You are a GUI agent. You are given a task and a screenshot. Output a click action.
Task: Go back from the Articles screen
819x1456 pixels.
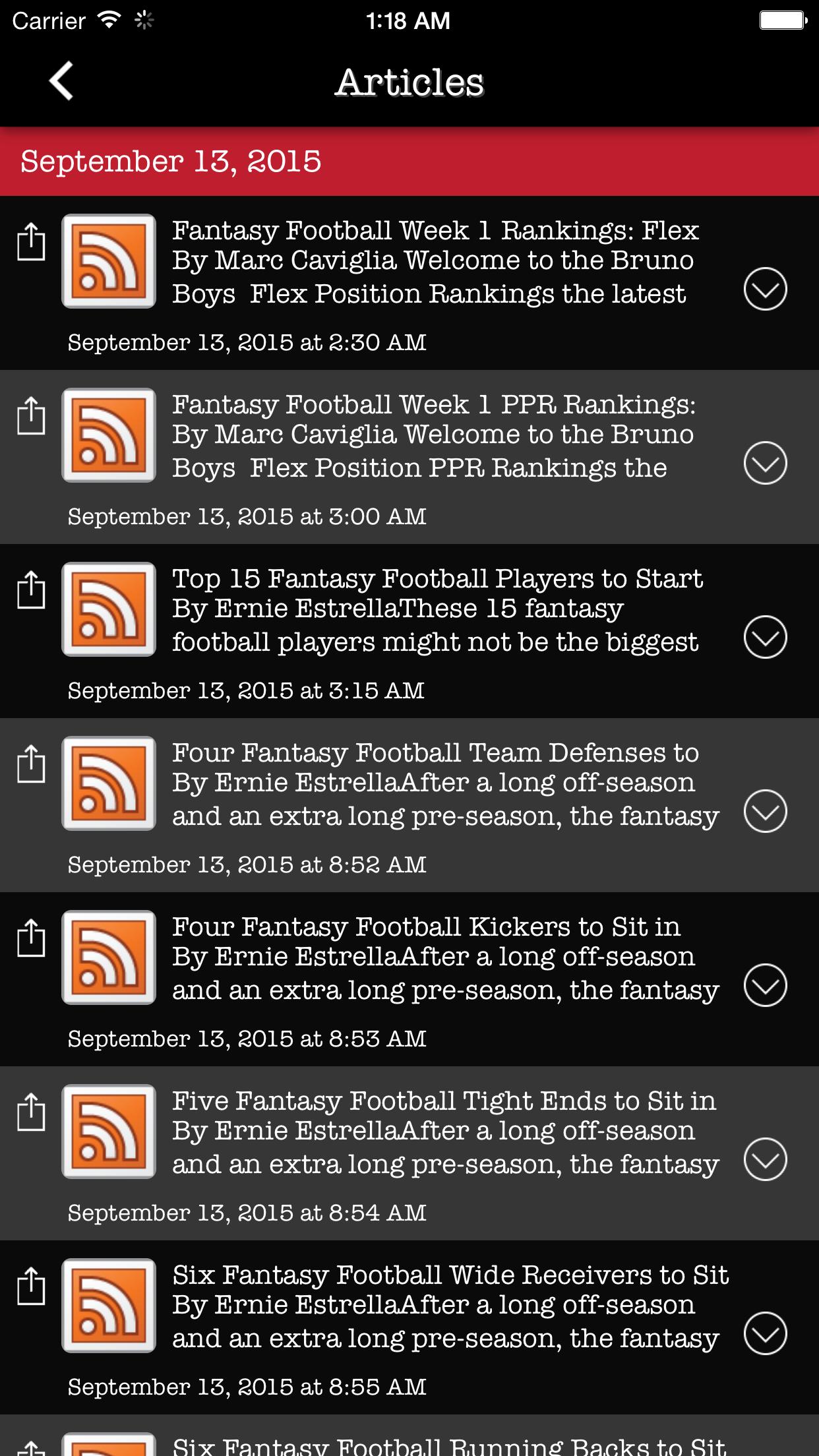61,82
